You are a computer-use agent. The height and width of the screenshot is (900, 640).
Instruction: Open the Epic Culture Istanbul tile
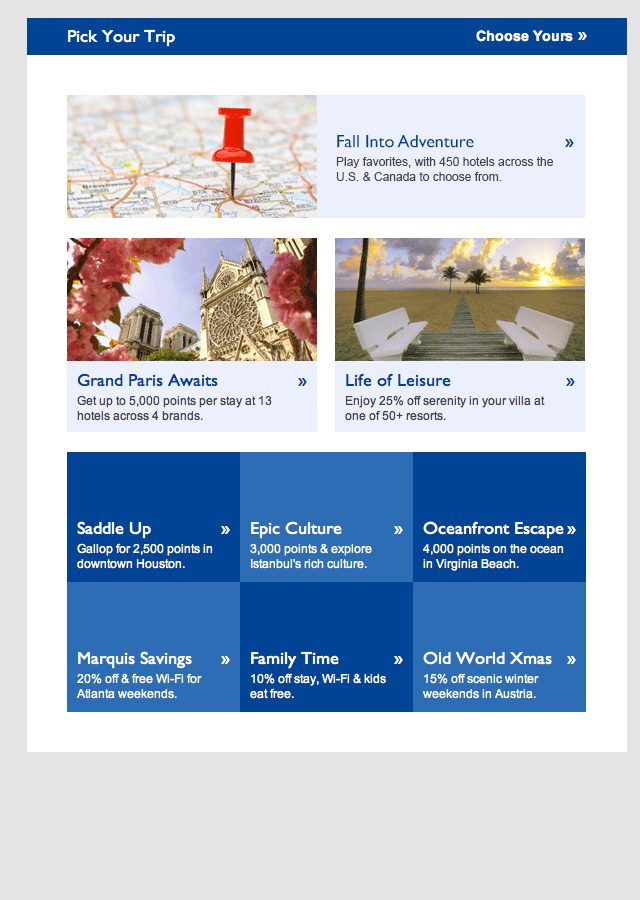coord(296,529)
